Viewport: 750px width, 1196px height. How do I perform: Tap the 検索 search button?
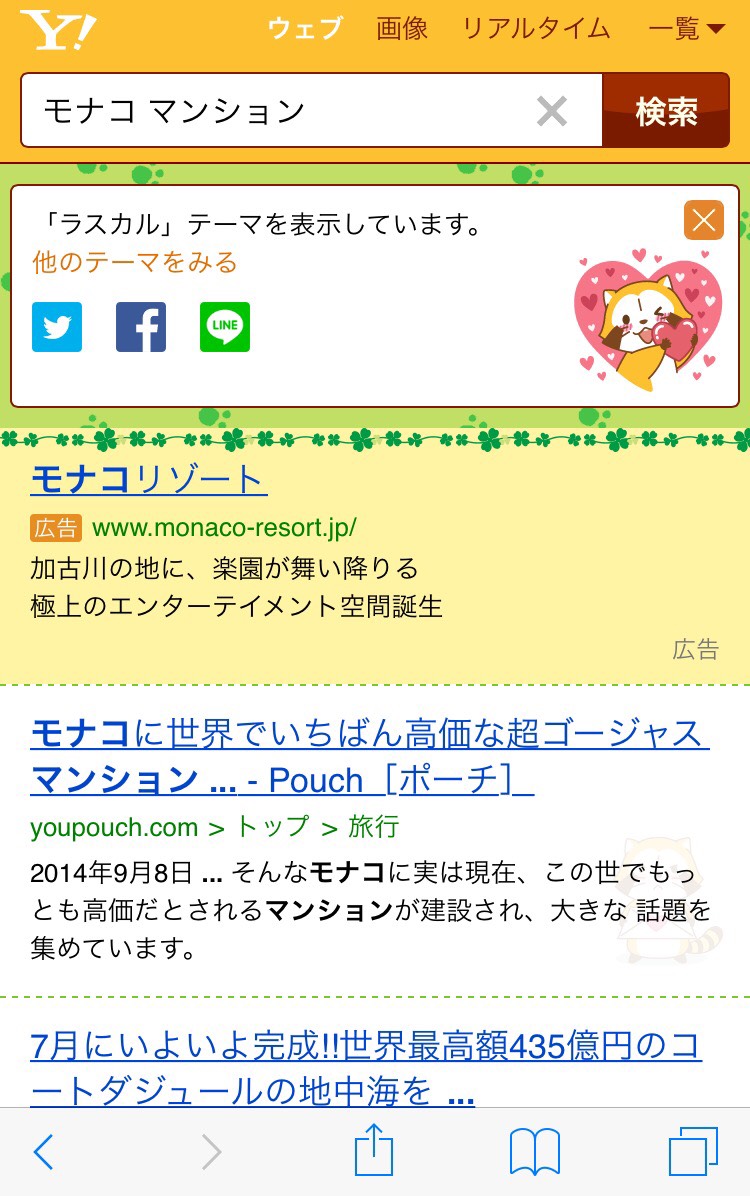(666, 111)
